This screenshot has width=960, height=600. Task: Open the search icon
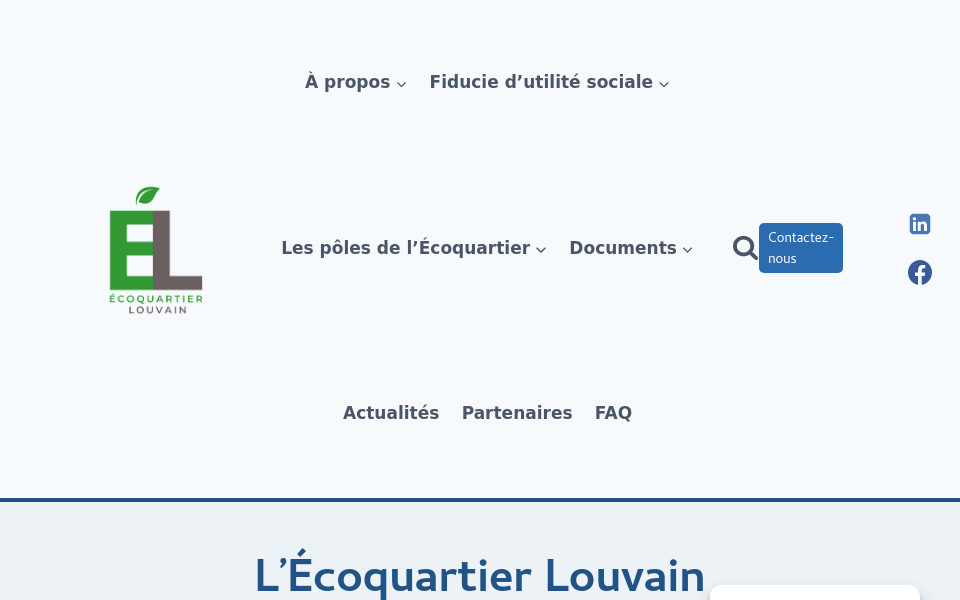[745, 248]
